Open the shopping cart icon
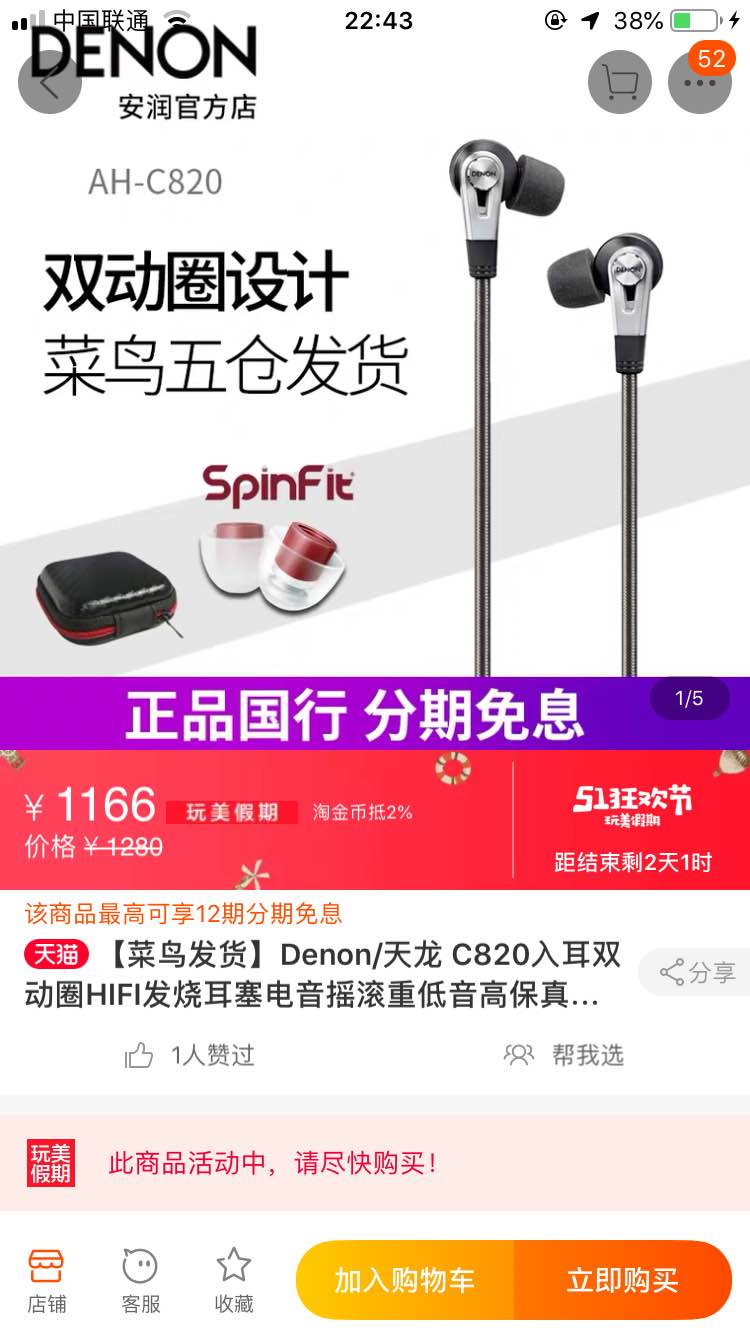 [x=620, y=82]
